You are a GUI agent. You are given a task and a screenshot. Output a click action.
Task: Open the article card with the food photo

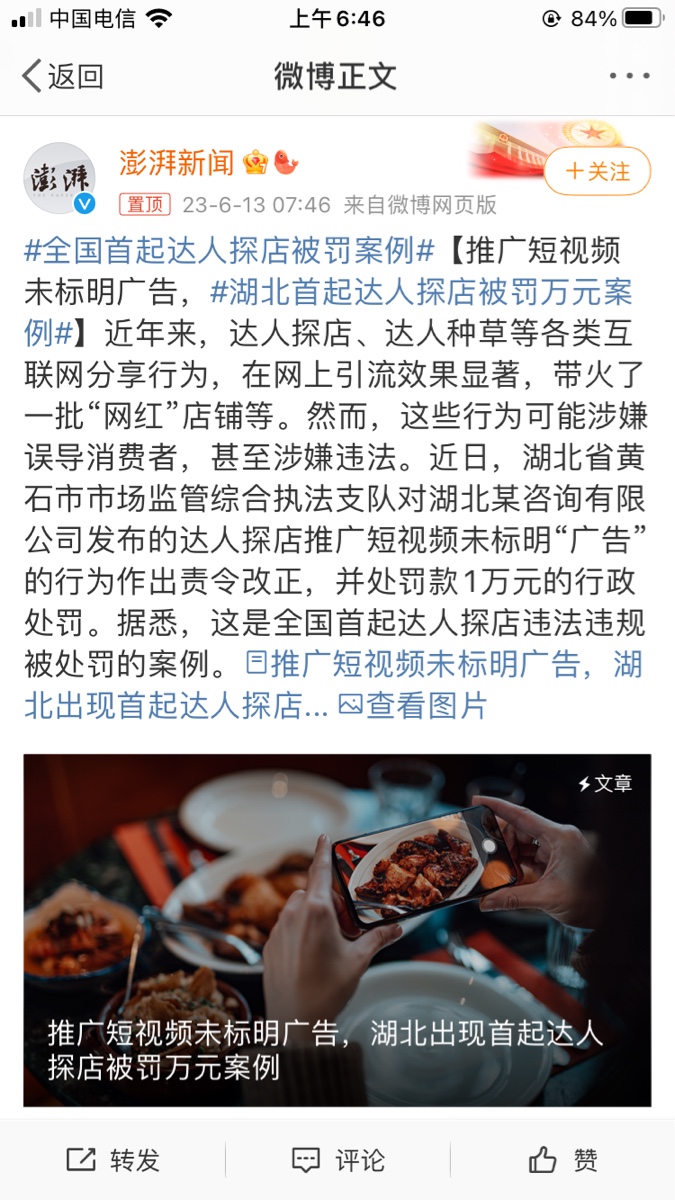(x=337, y=930)
